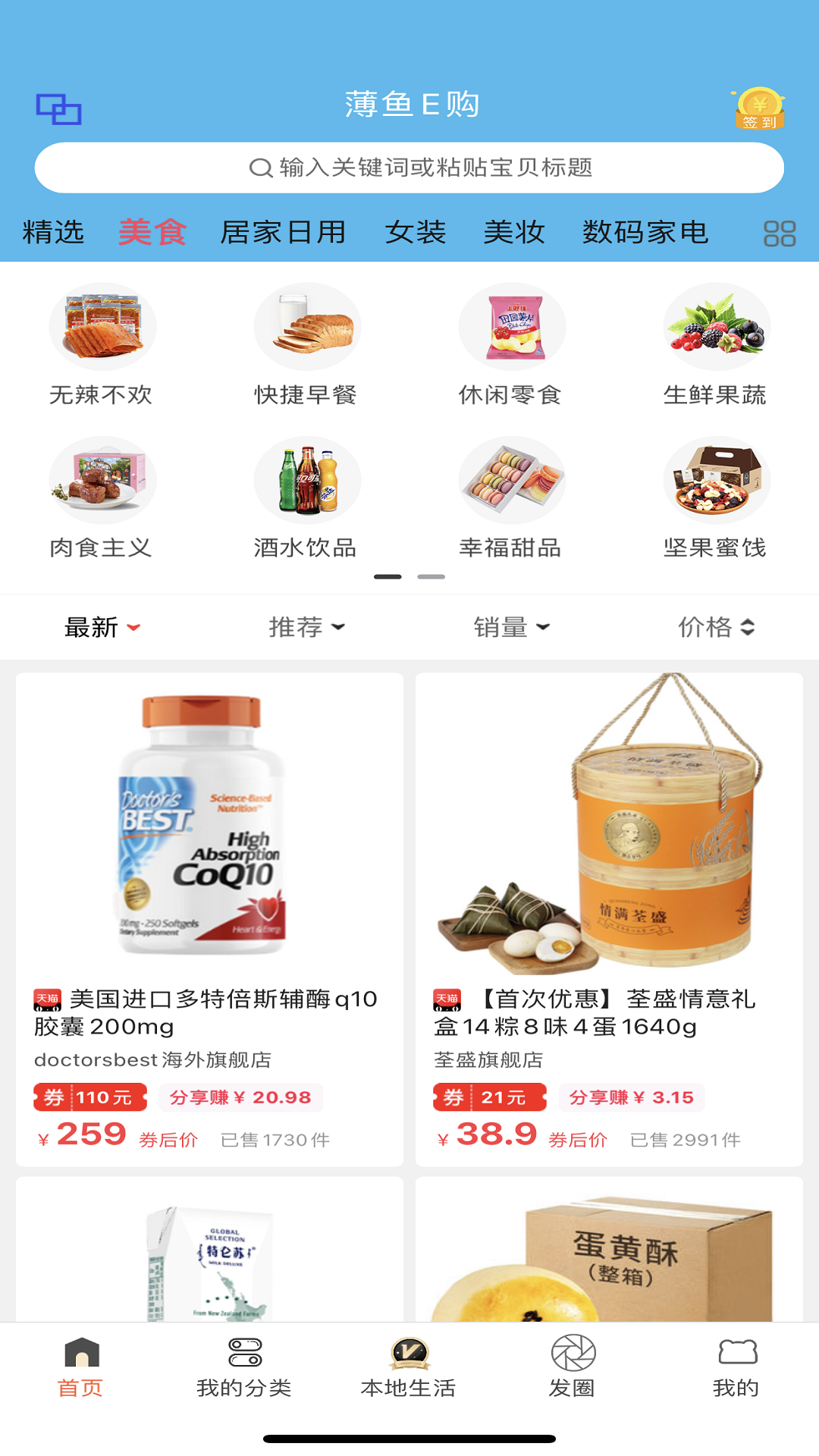The height and width of the screenshot is (1456, 819).
Task: Switch to the 我的 tab
Action: coord(736,1367)
